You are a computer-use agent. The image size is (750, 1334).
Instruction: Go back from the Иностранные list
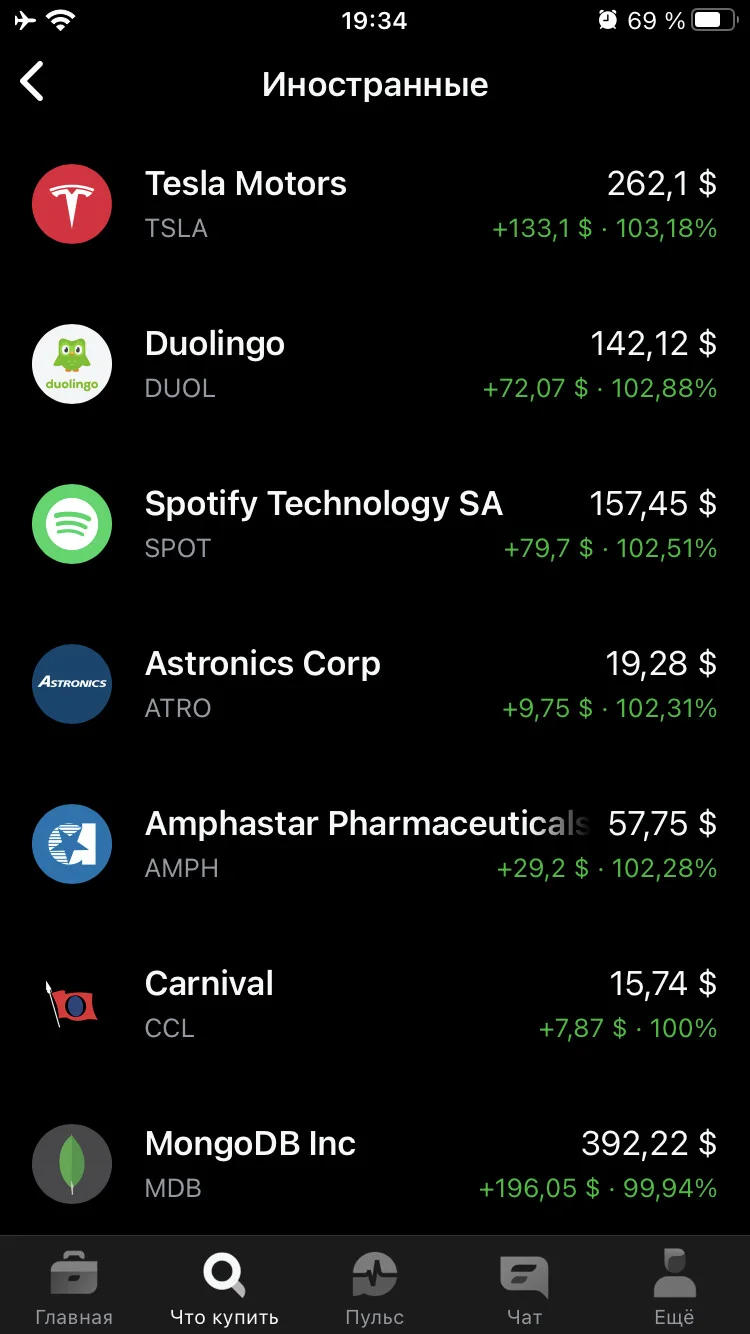coord(32,82)
